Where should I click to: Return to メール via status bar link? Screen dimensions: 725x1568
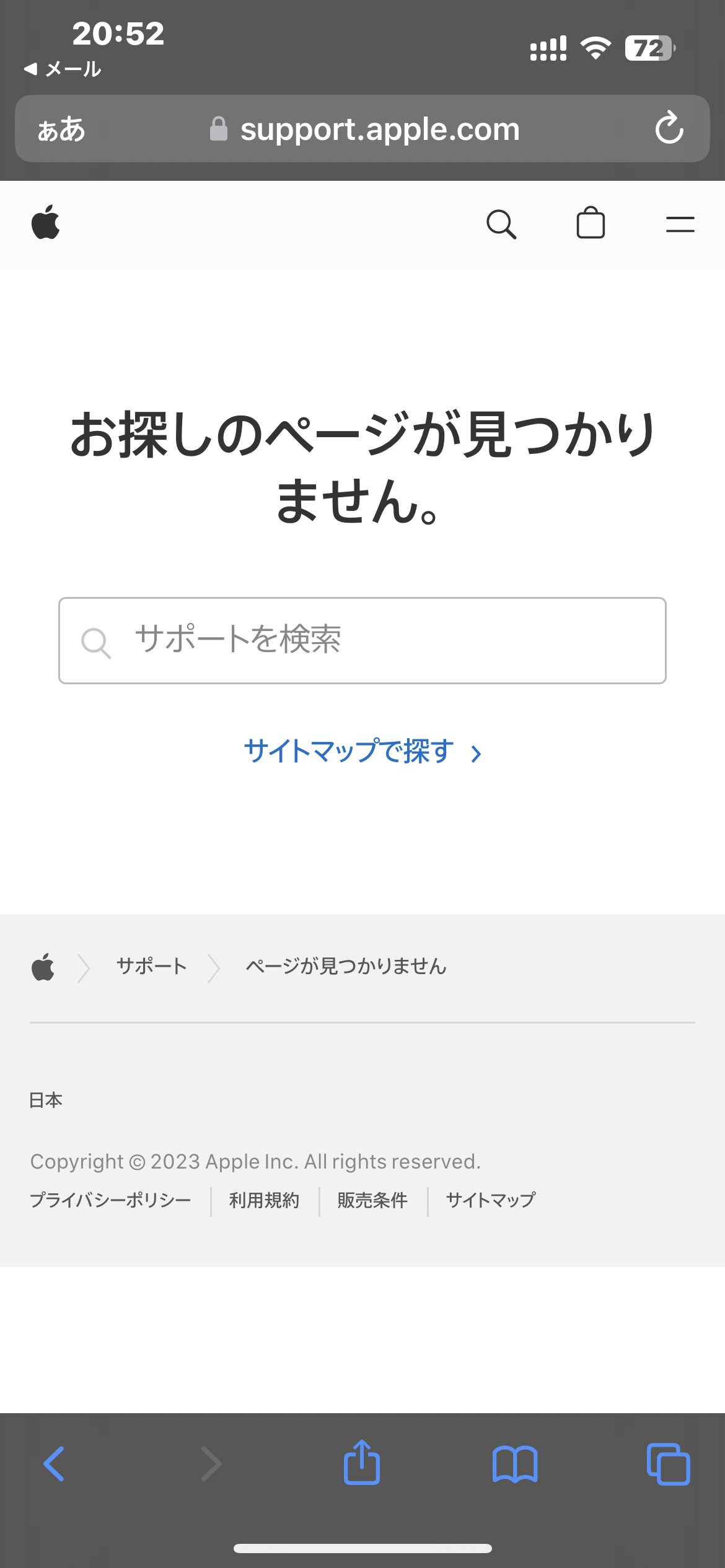[x=62, y=68]
